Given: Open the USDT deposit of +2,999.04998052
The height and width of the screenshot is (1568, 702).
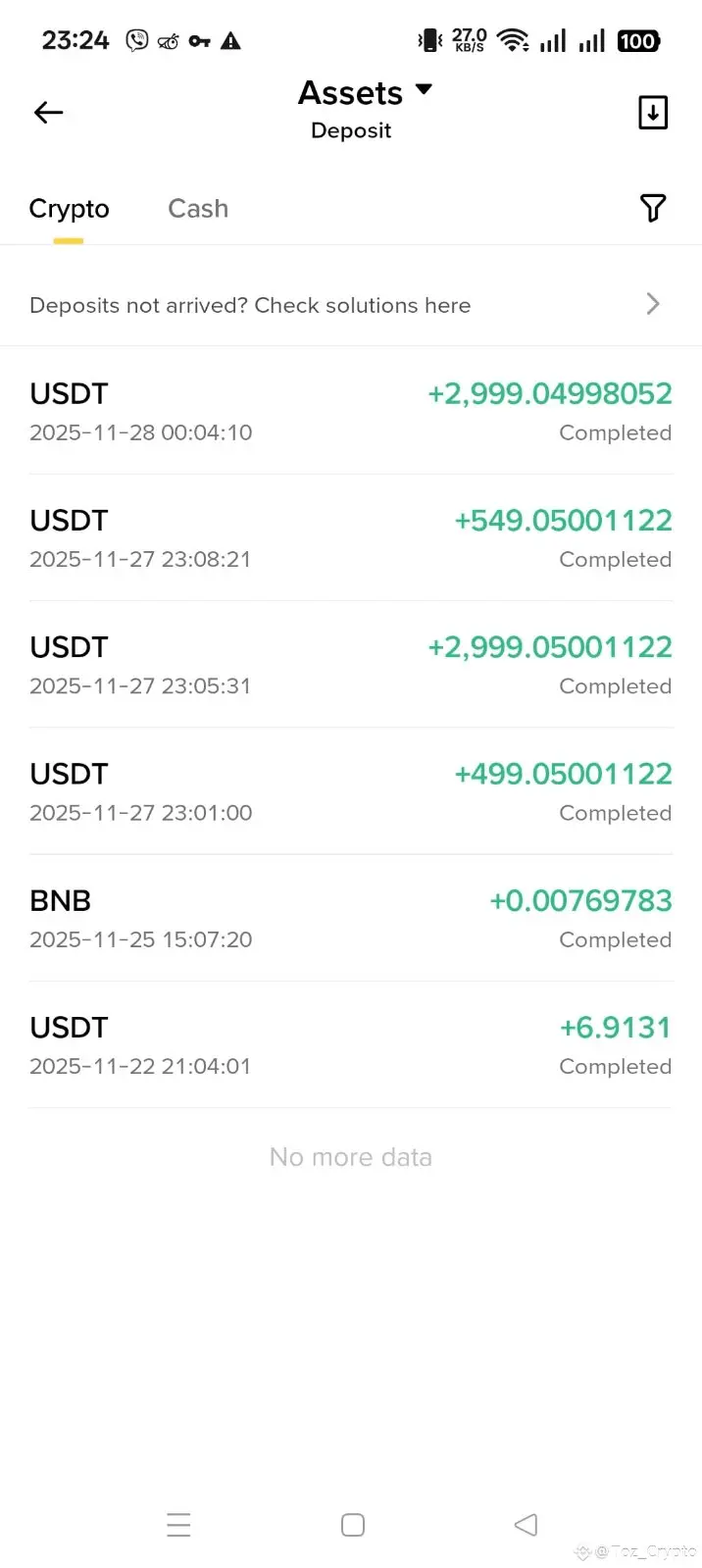Looking at the screenshot, I should pos(350,412).
